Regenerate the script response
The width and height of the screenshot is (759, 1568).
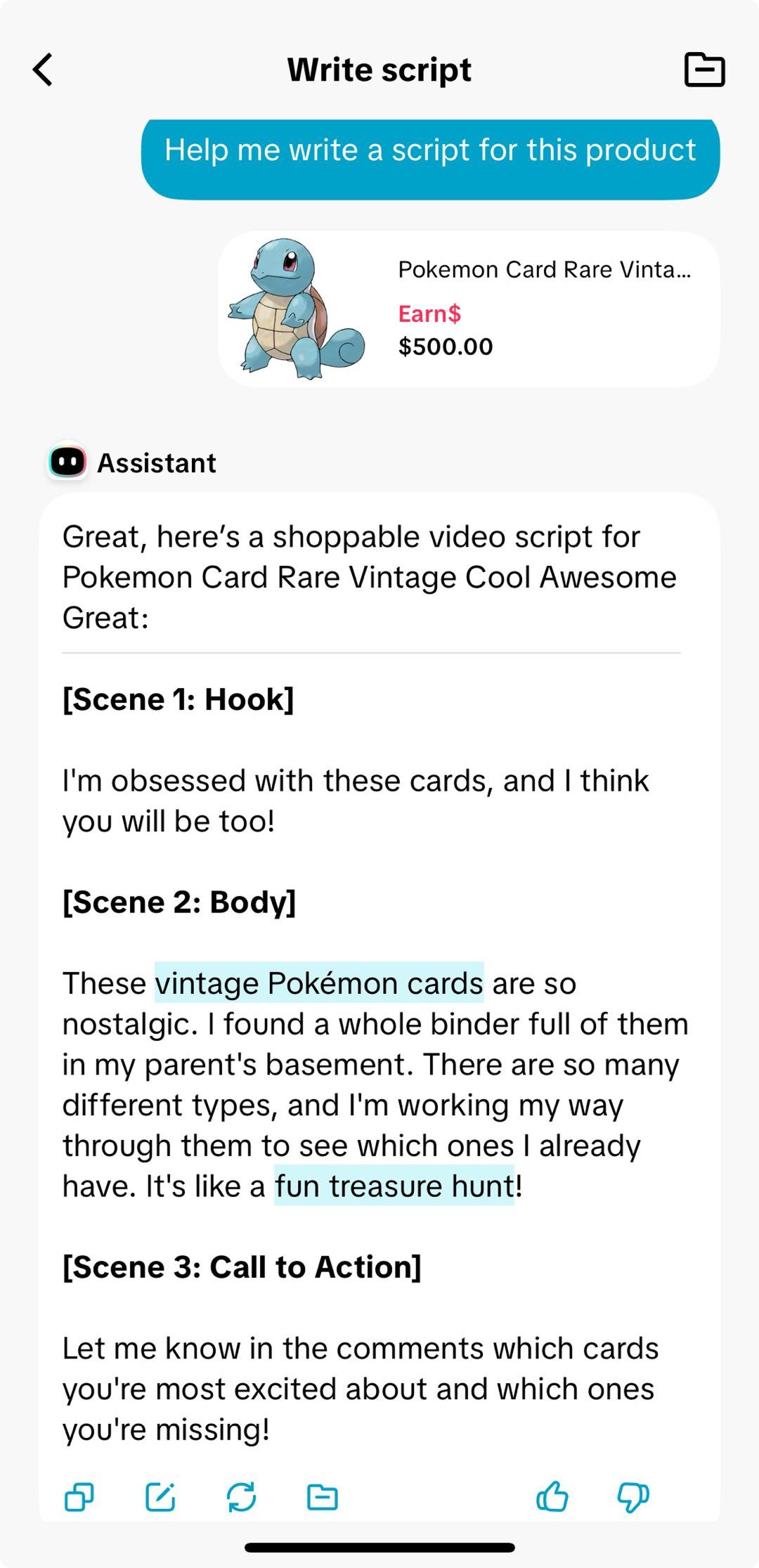(x=241, y=1497)
